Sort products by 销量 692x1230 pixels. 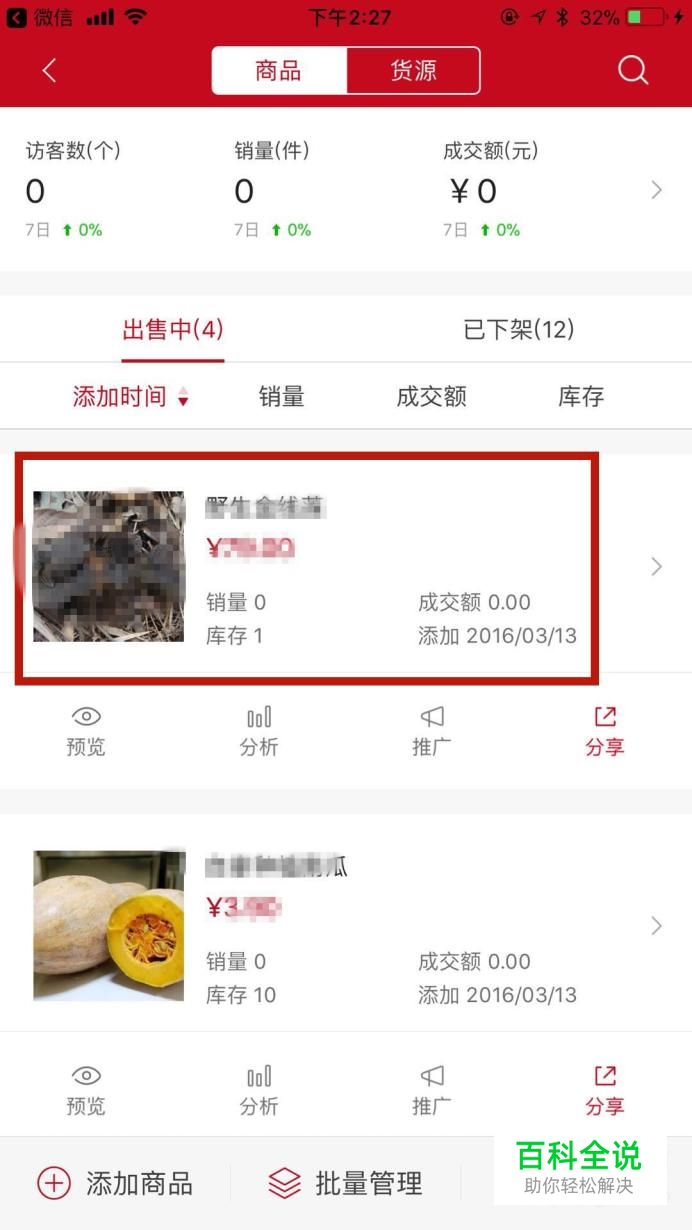[281, 397]
